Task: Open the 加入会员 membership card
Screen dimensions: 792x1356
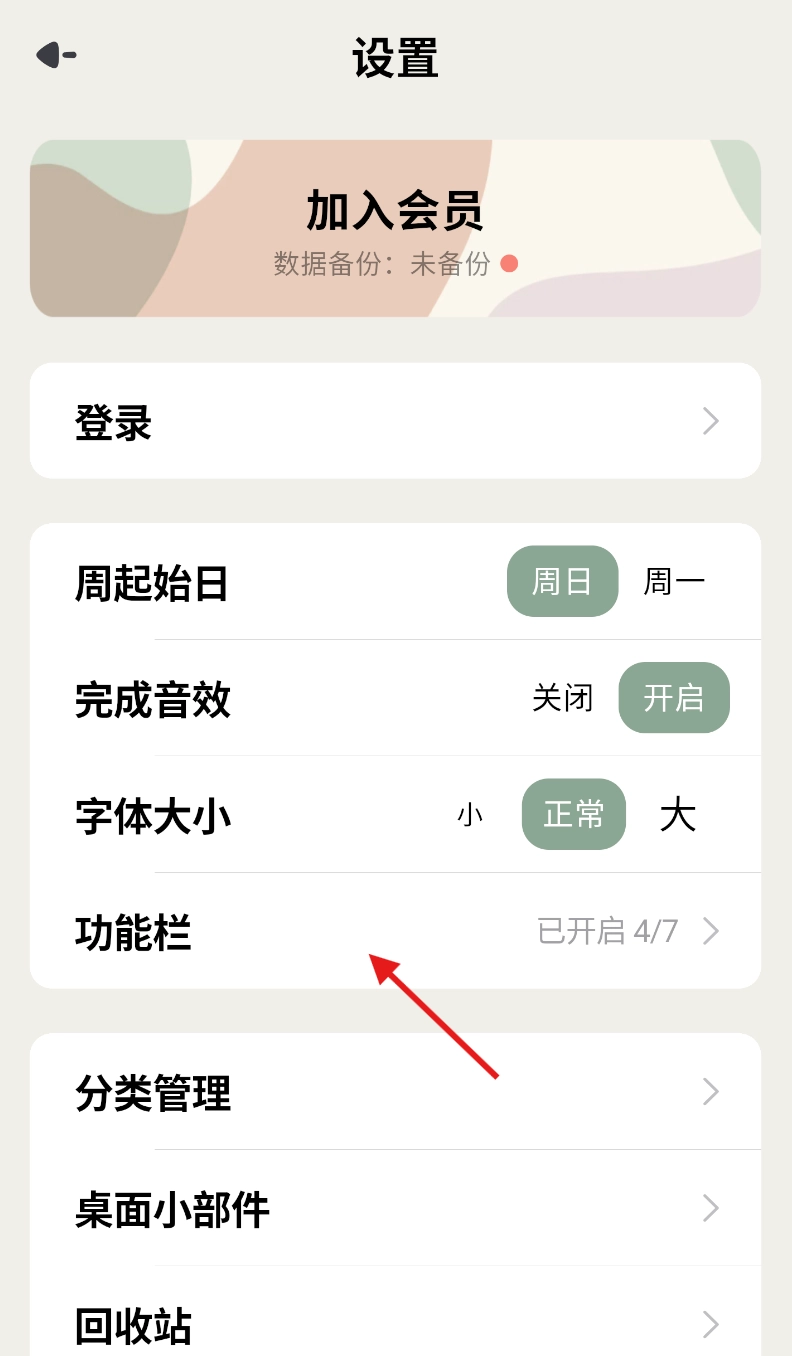Action: coord(395,228)
